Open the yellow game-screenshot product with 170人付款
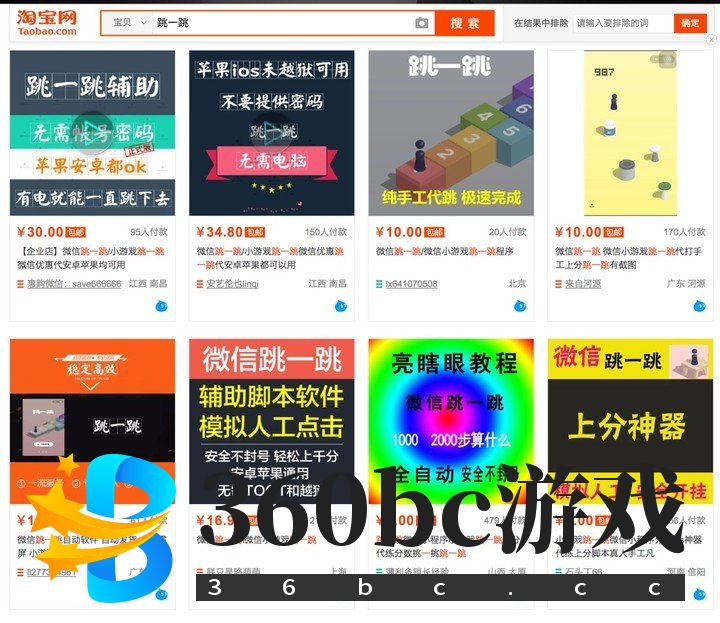720x623 pixels. [x=630, y=132]
